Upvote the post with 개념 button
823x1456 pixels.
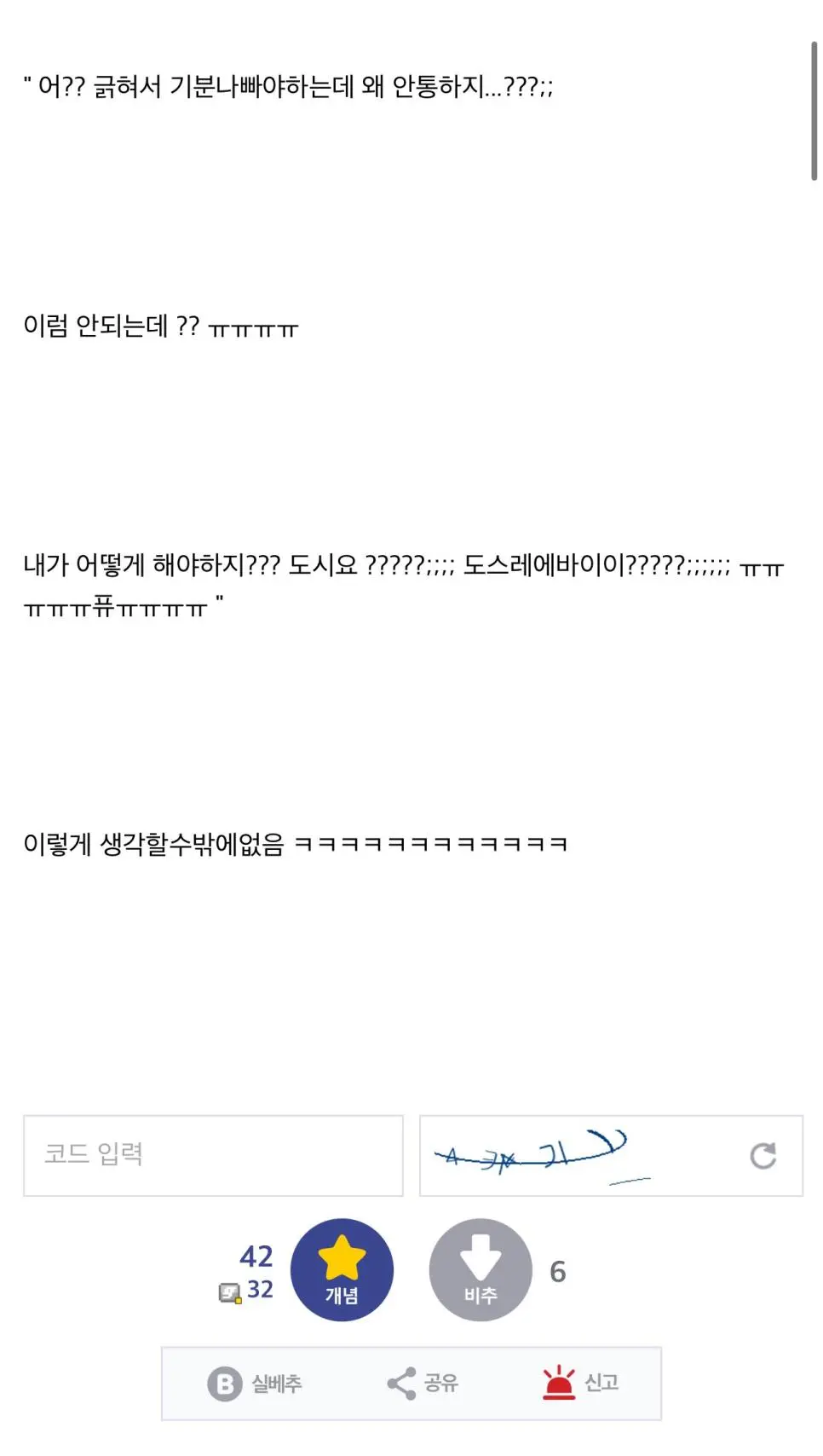(x=342, y=1269)
